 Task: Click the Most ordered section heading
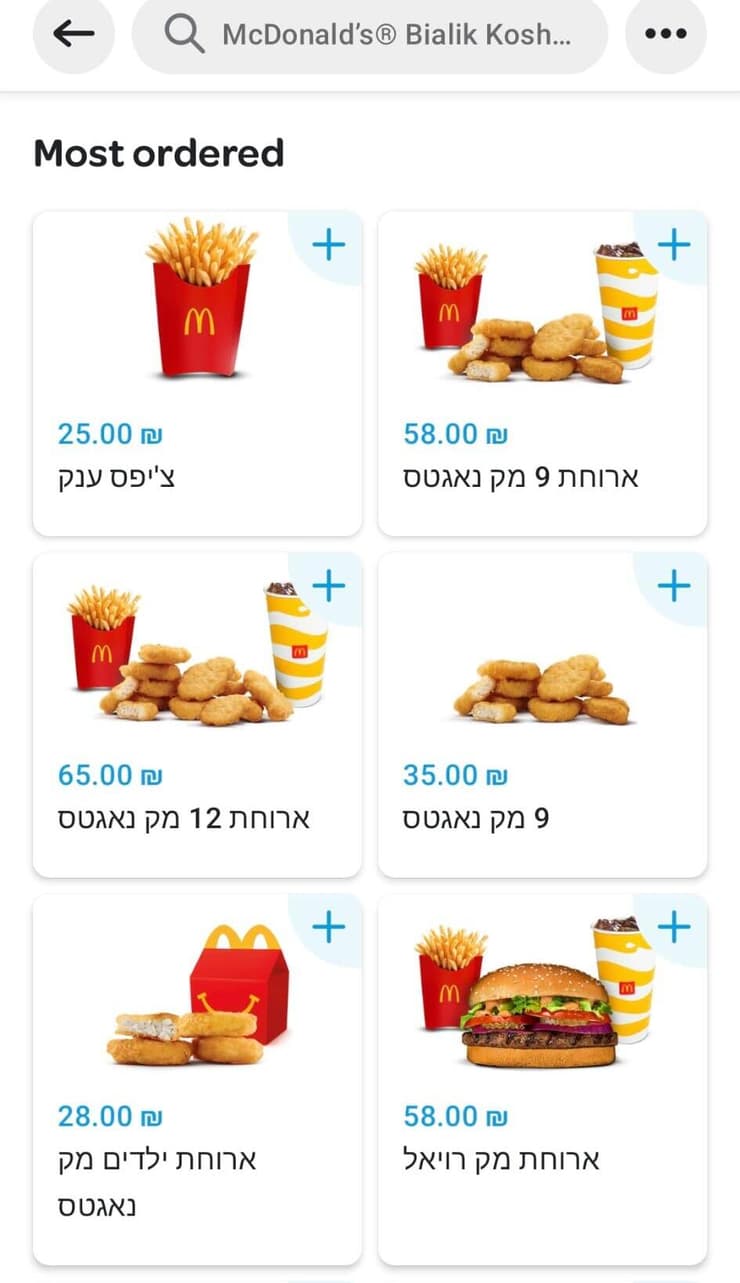click(x=158, y=152)
